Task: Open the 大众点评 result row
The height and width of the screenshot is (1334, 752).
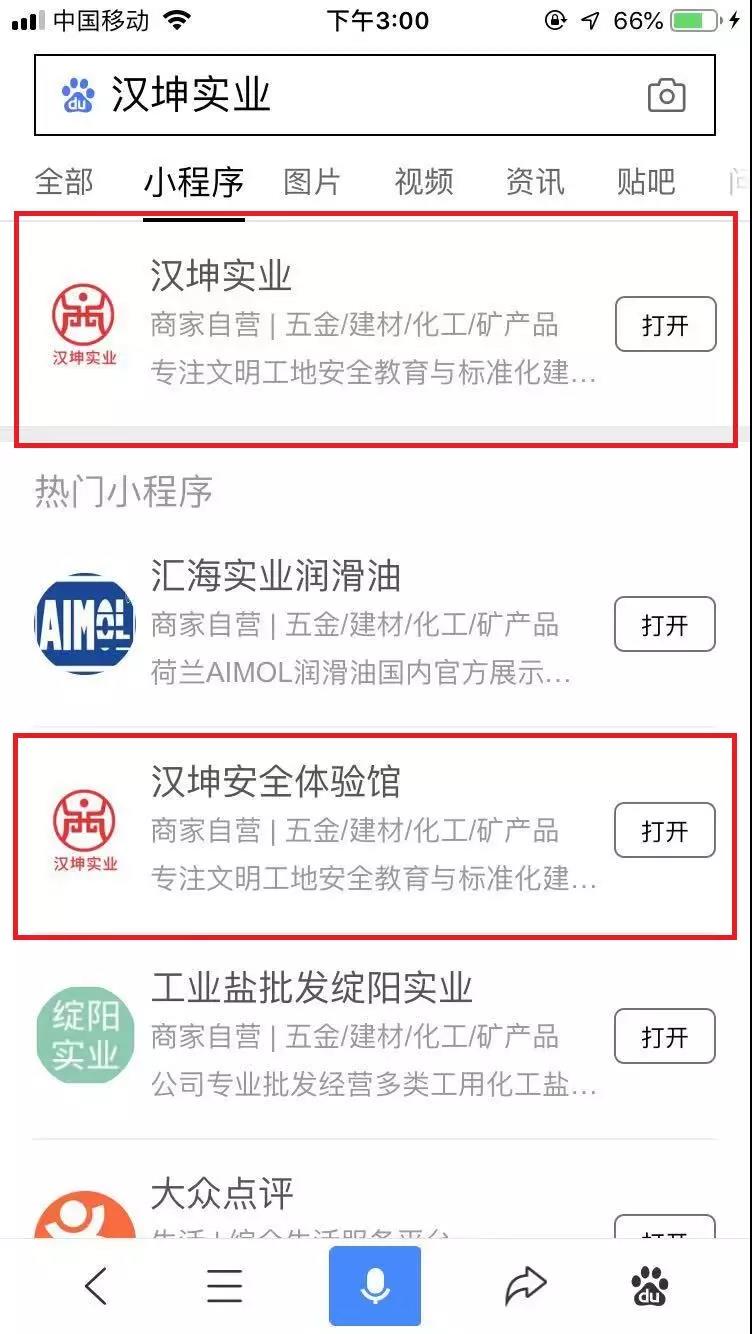Action: [x=300, y=1200]
